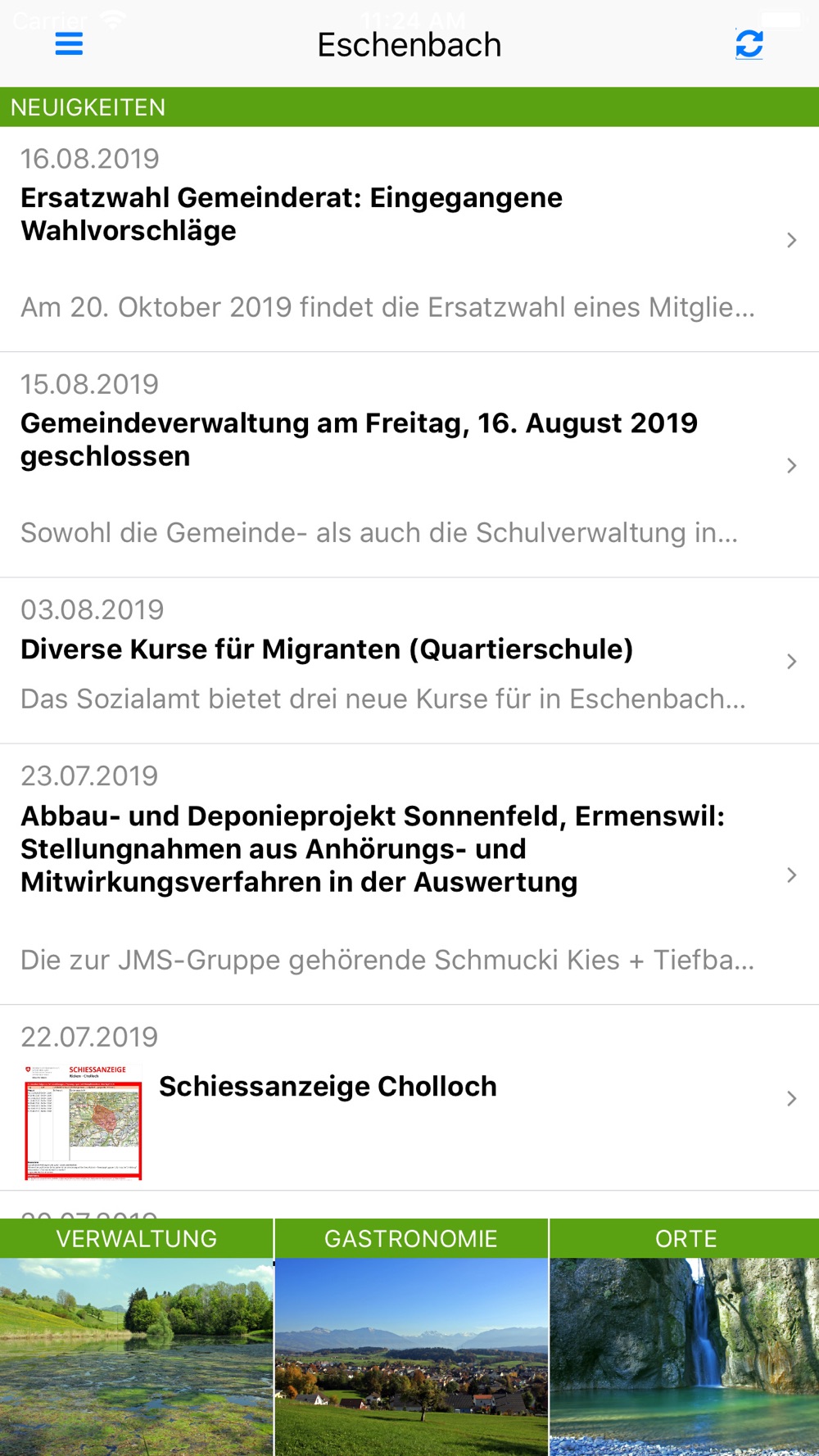819x1456 pixels.
Task: Open Diverse Kurse für Migranten article
Action: pyautogui.click(x=409, y=661)
